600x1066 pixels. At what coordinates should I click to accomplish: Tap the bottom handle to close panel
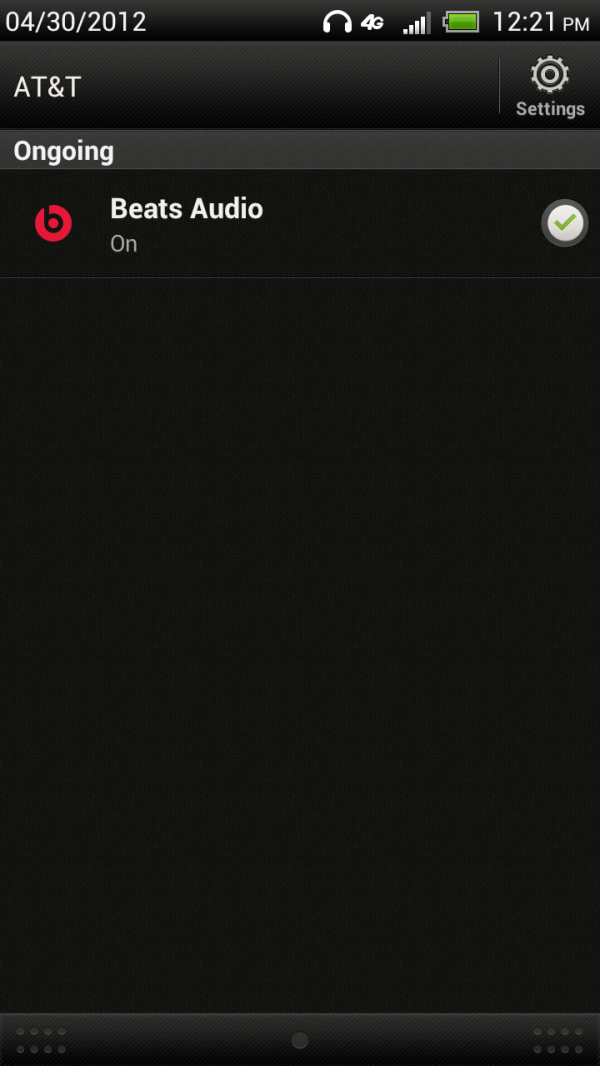[300, 1039]
